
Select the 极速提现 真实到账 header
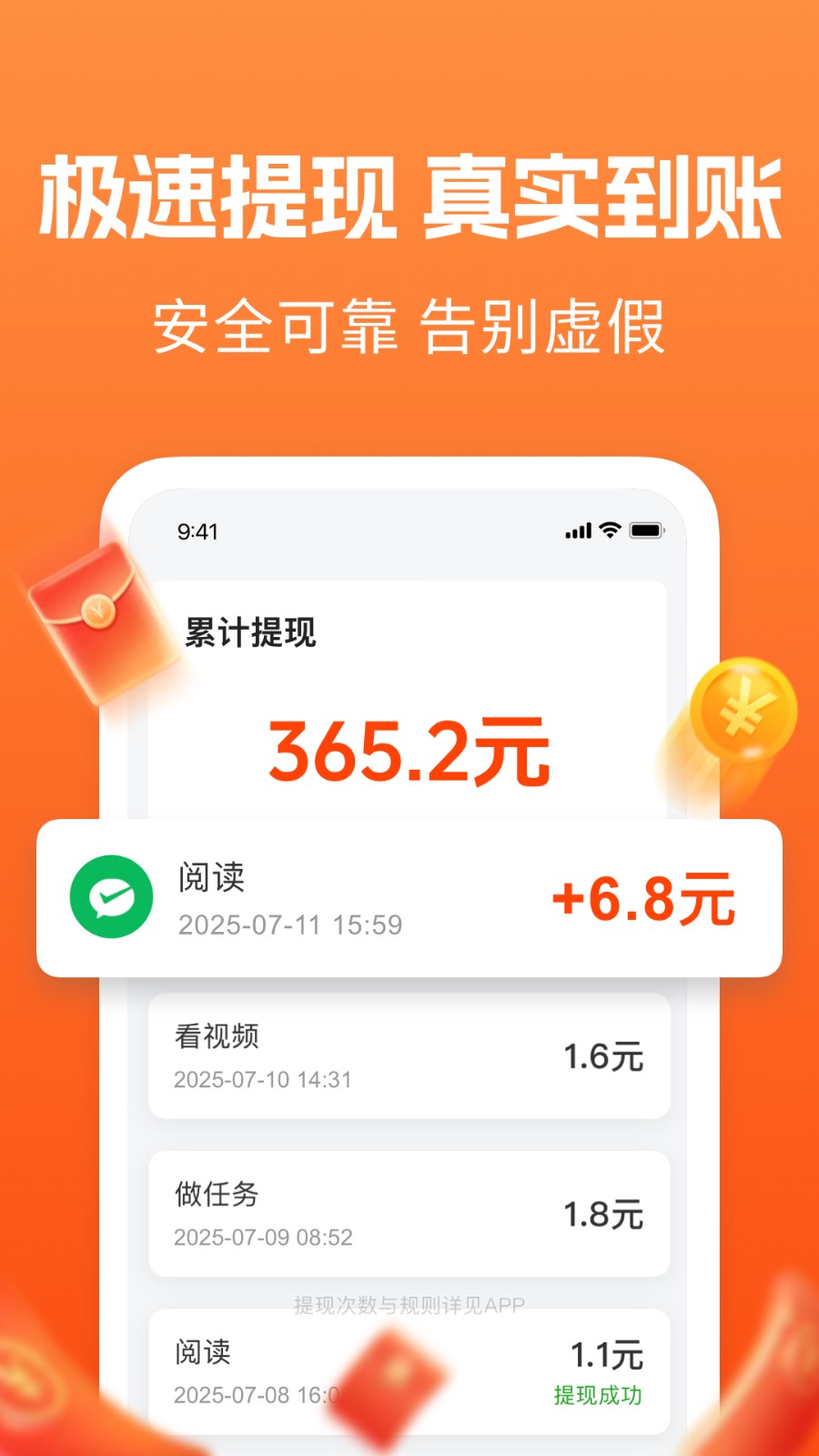pyautogui.click(x=409, y=196)
